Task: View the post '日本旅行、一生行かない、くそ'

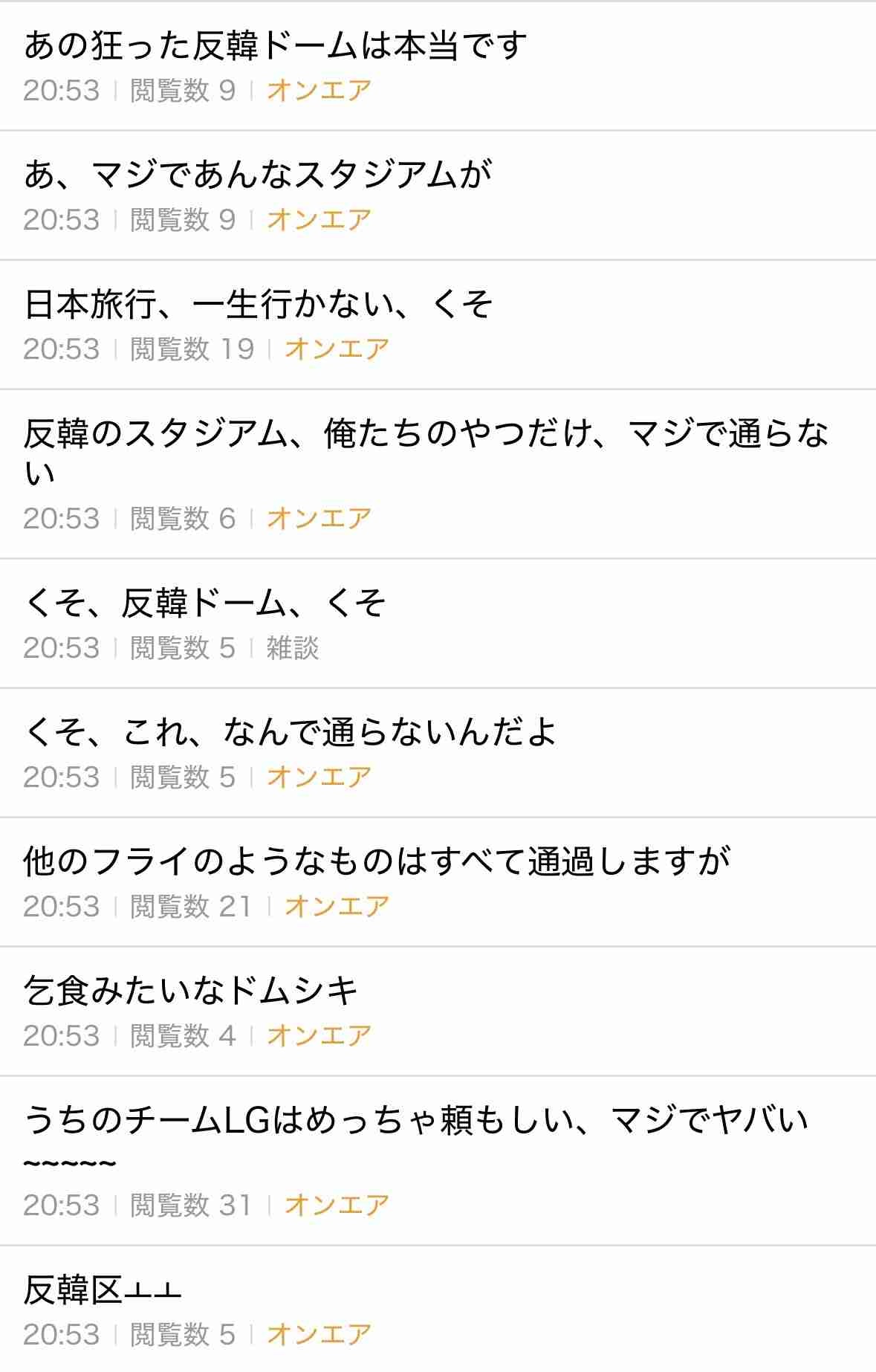Action: (258, 305)
